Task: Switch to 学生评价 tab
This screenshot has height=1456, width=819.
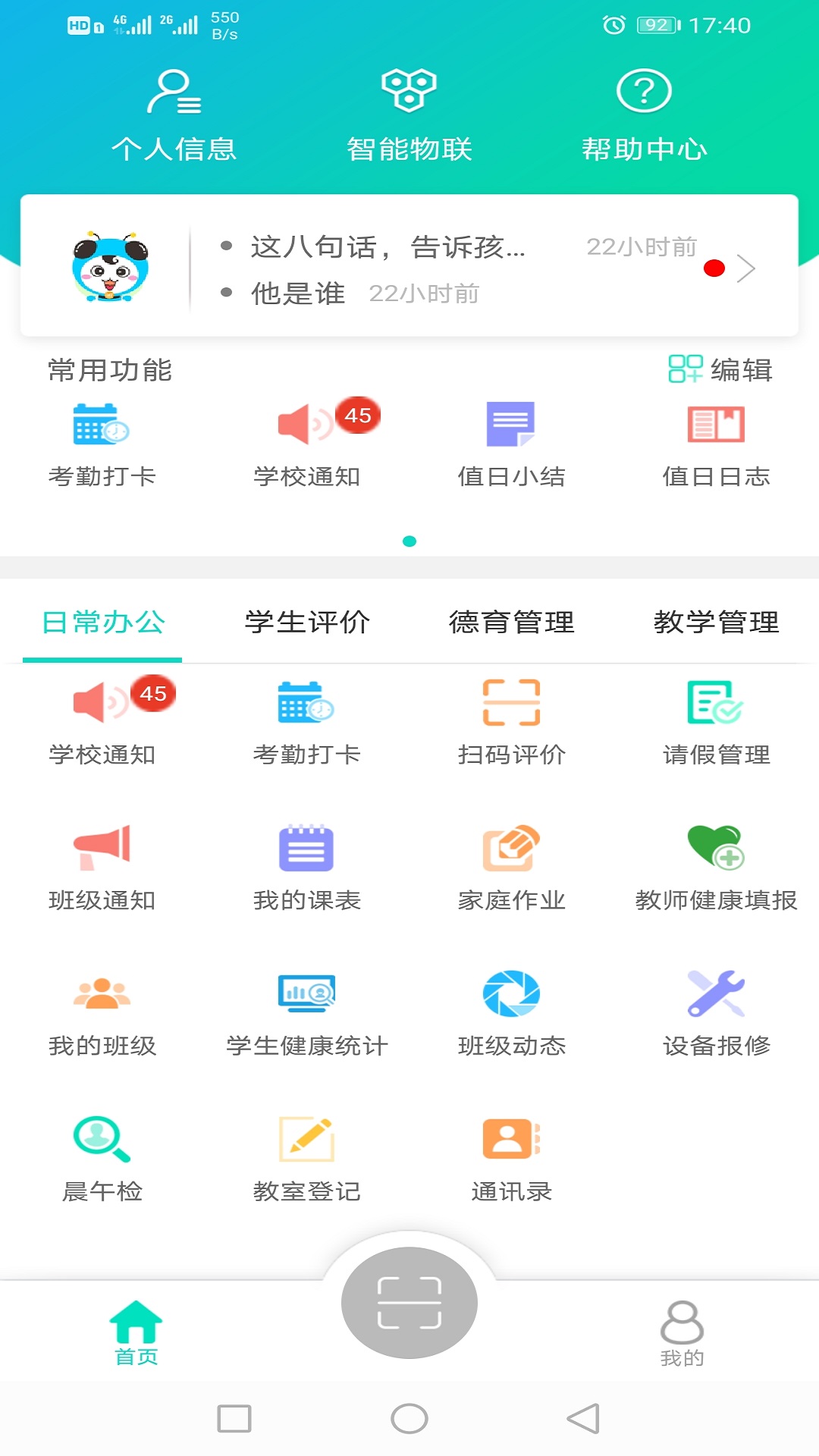Action: coord(307,623)
